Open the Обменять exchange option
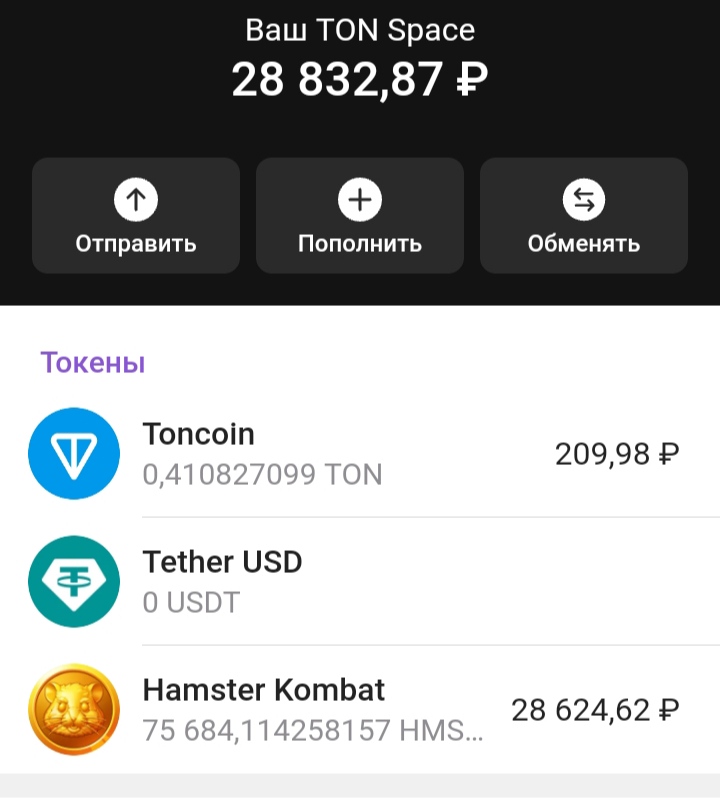 [x=584, y=216]
